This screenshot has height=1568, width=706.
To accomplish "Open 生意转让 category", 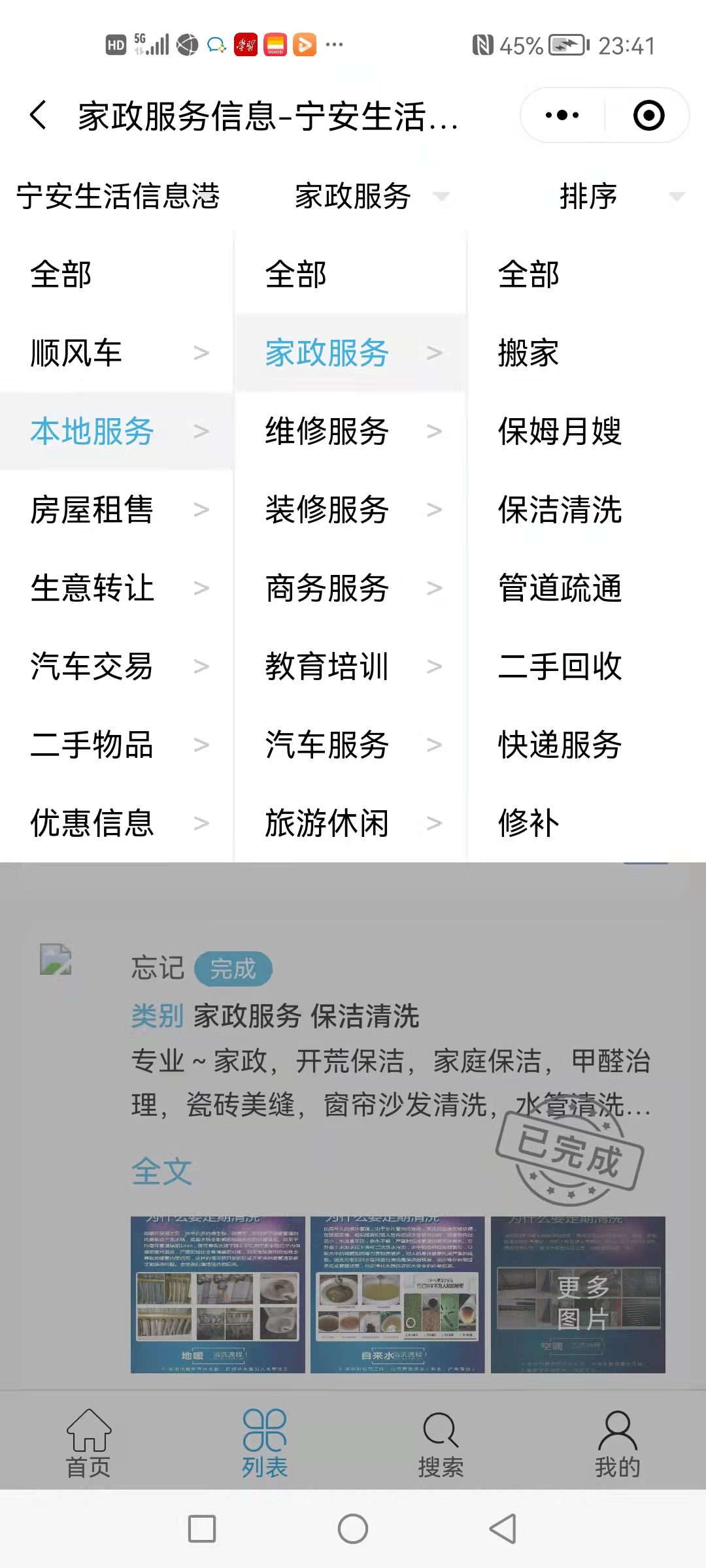I will coord(116,588).
